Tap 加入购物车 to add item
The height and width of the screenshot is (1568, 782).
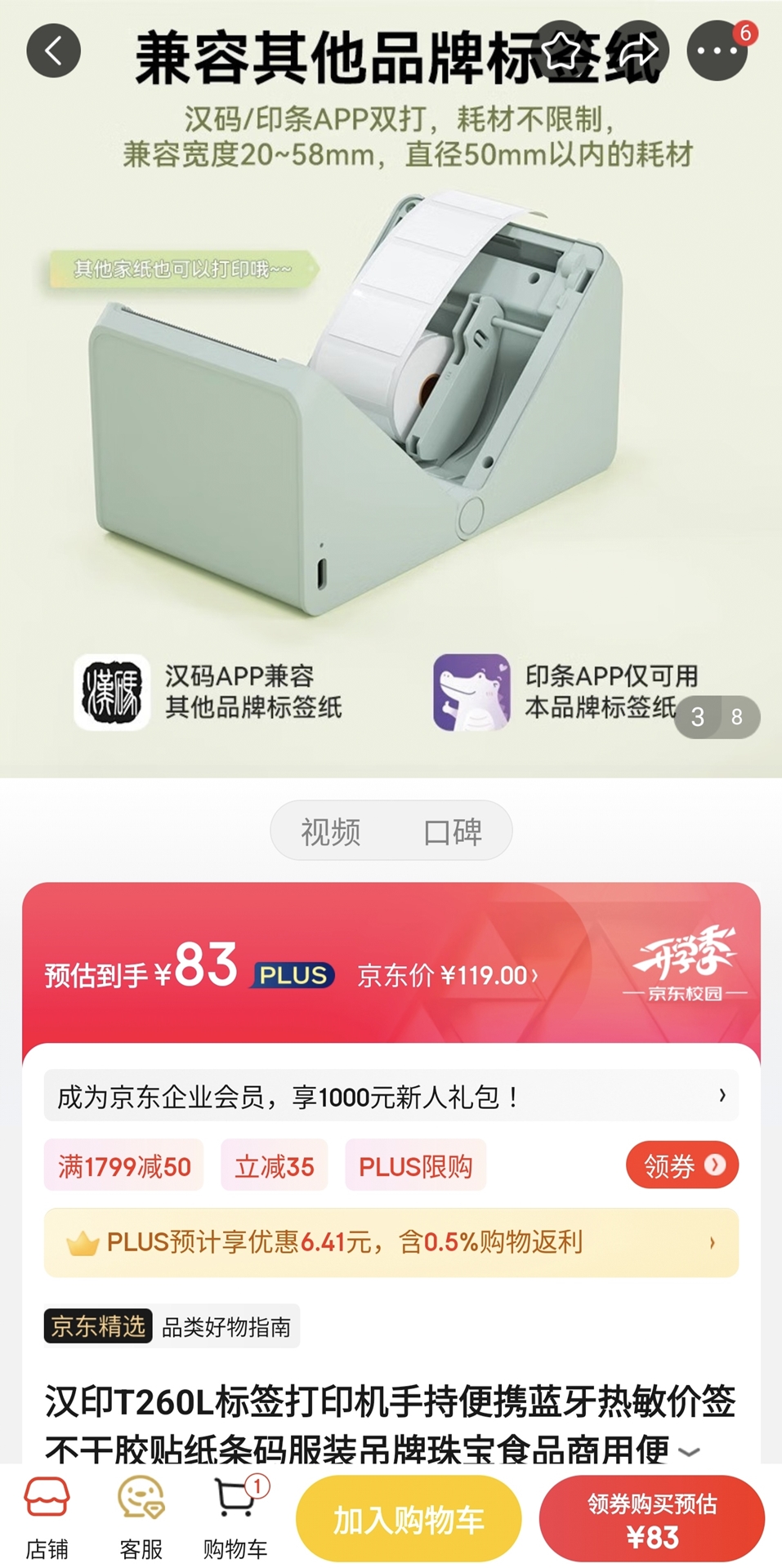(x=409, y=1519)
